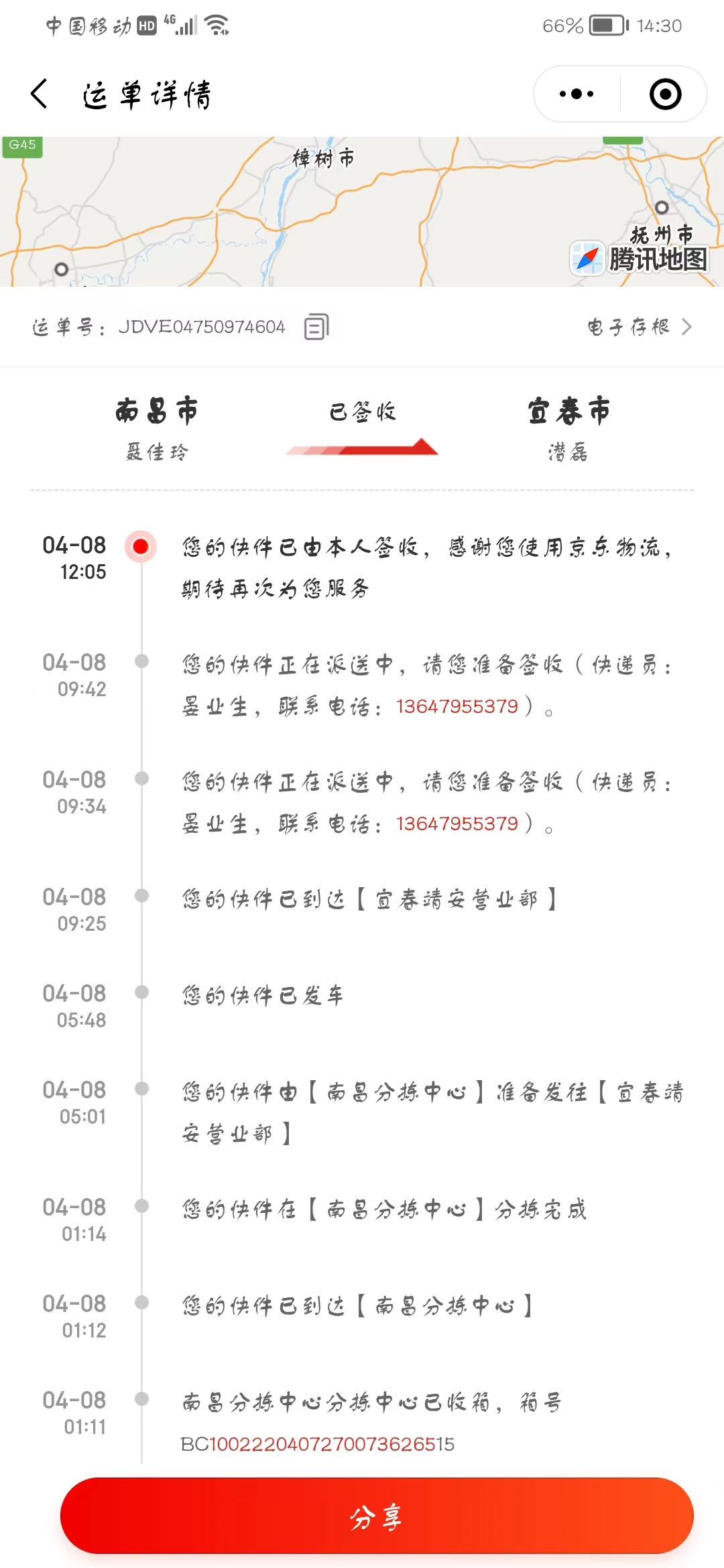Viewport: 724px width, 1568px height.
Task: Go back from the 运单详情 page
Action: [x=40, y=93]
